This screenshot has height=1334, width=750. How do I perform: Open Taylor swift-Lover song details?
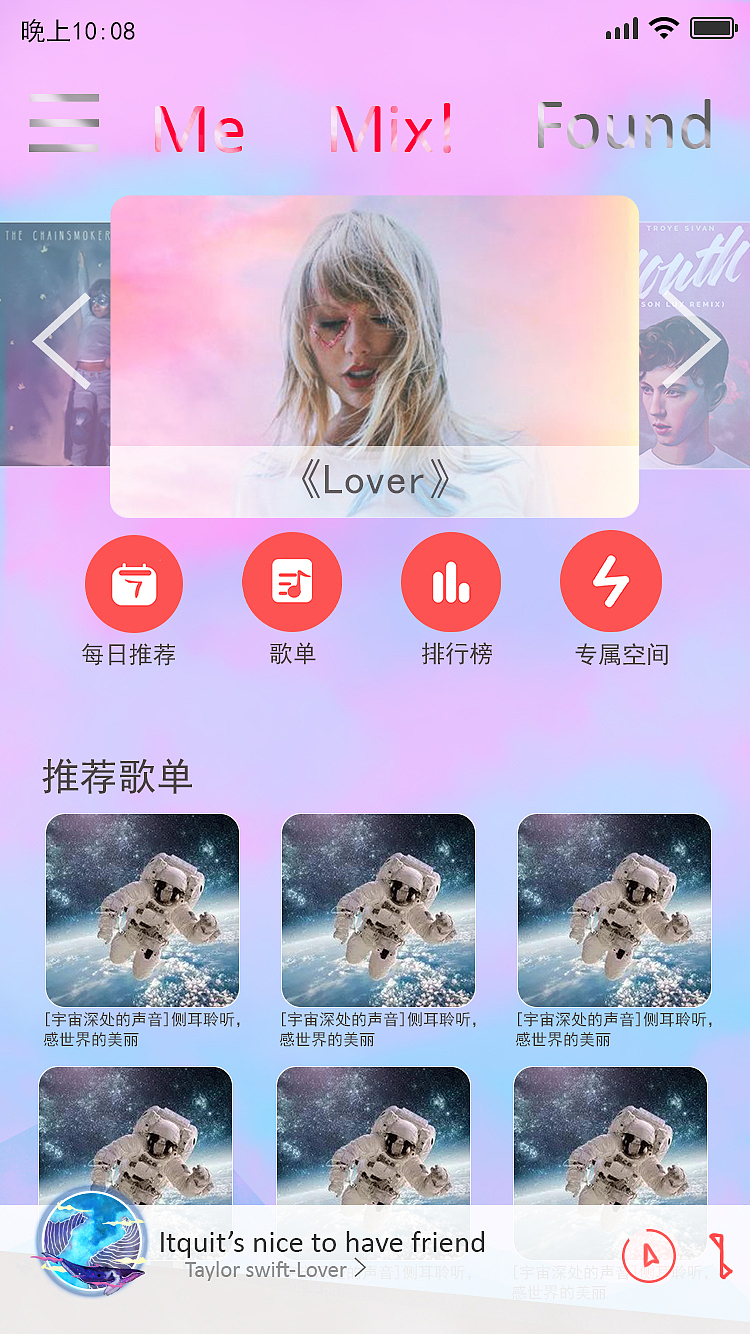pos(276,1270)
